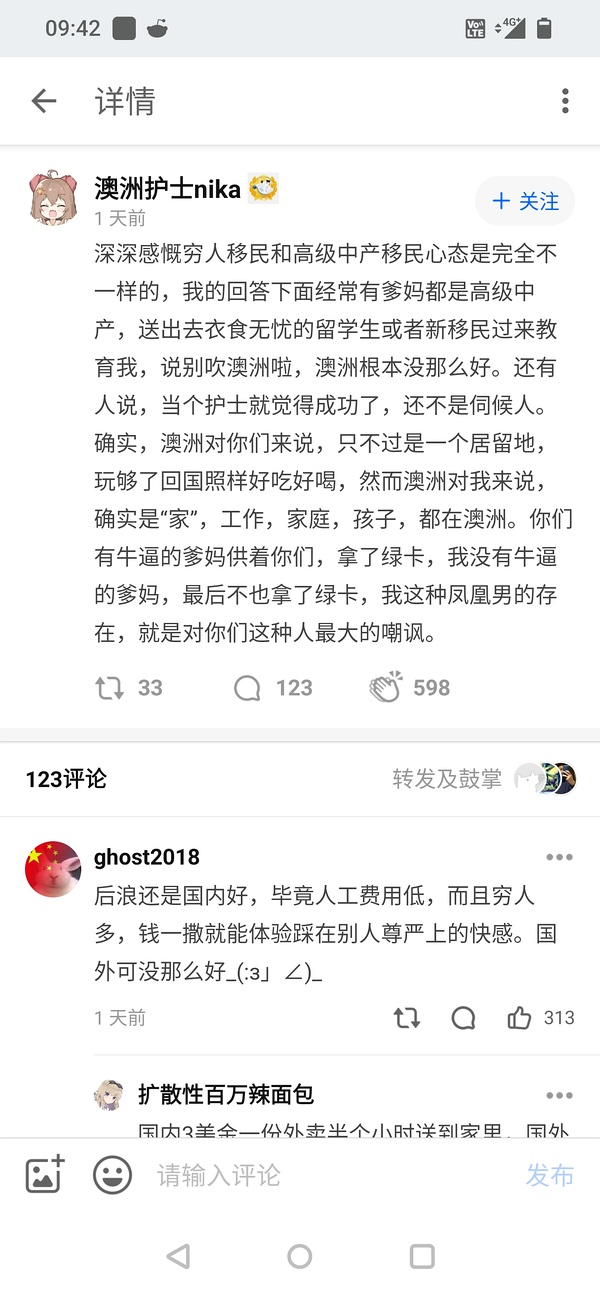Screen dimensions: 600x1300
Task: Tap 发布 to post the comment
Action: 550,1174
